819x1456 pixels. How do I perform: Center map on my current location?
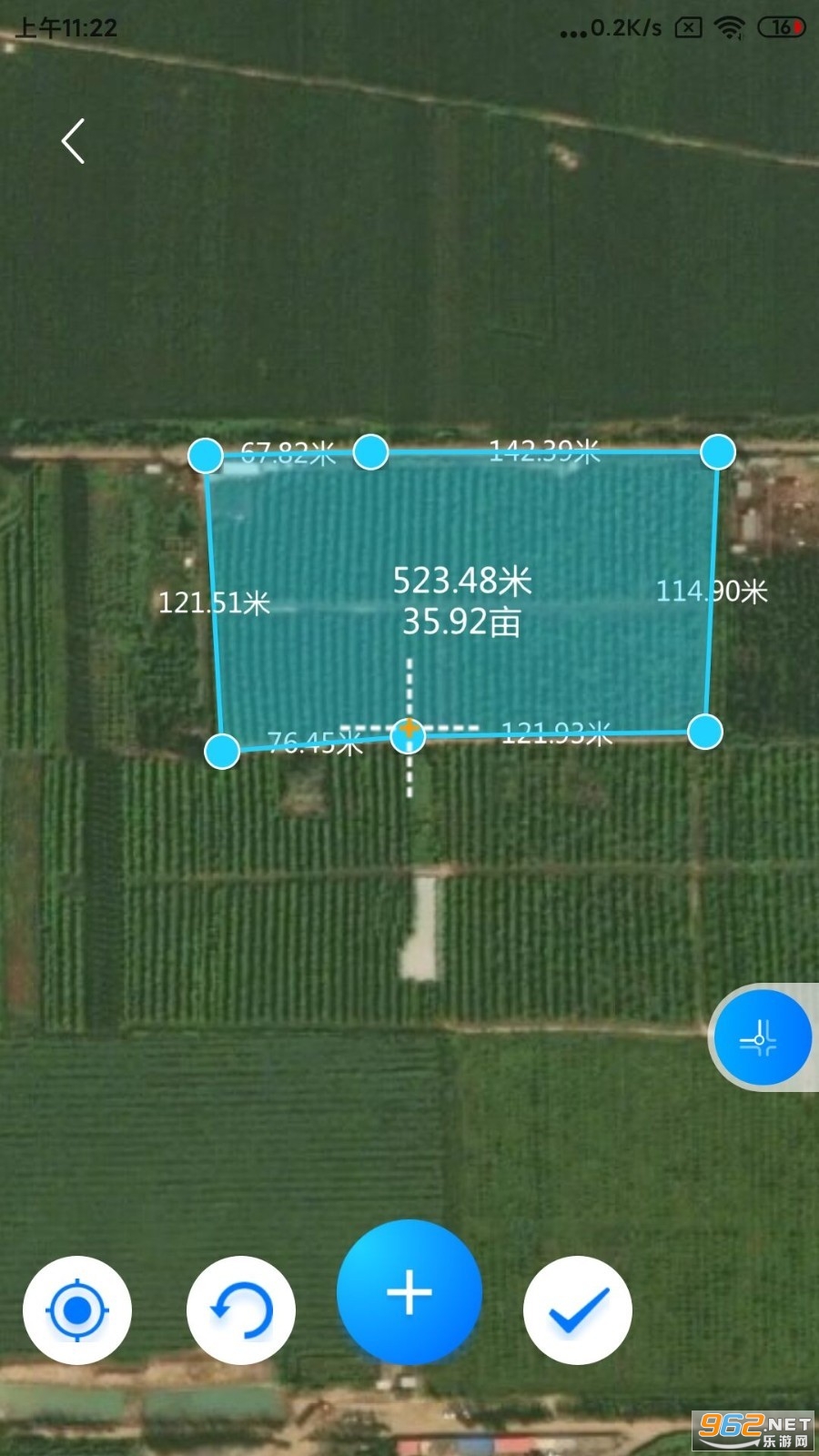point(77,1310)
